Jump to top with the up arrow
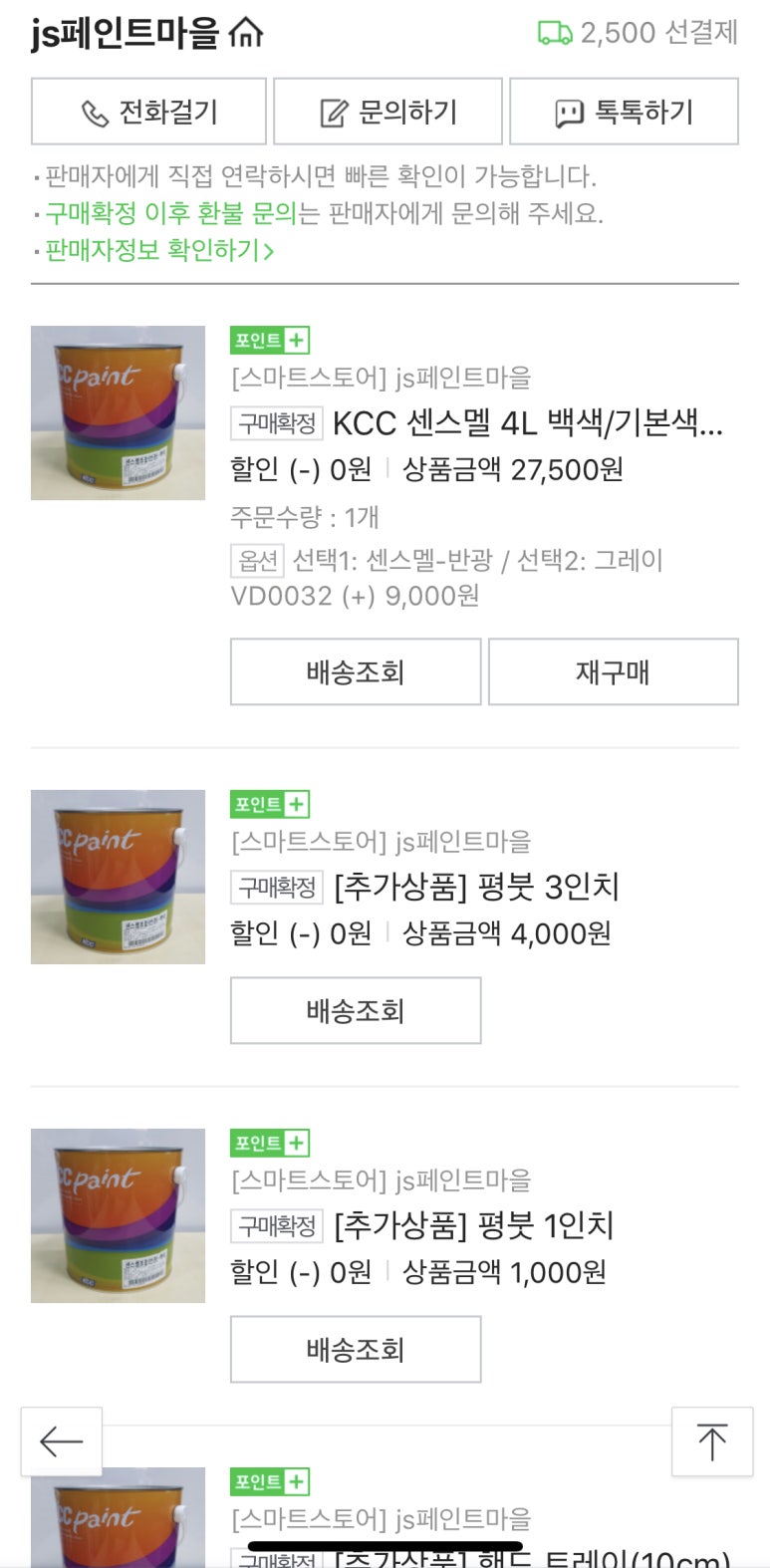Viewport: 770px width, 1568px height. tap(711, 1441)
